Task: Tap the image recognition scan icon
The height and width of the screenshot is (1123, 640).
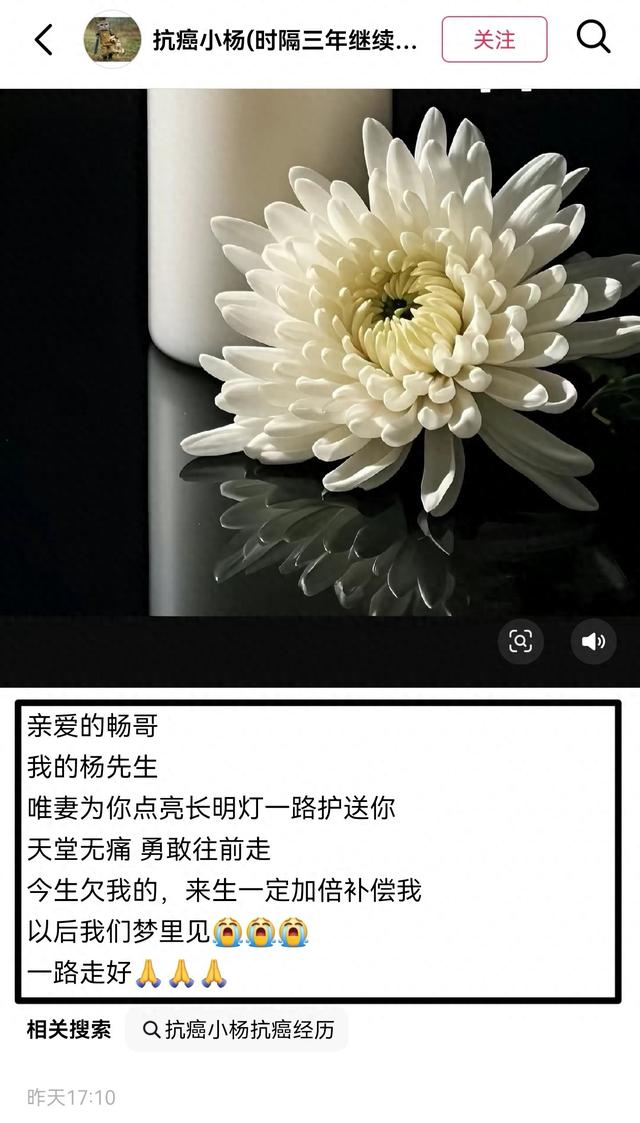Action: 520,641
